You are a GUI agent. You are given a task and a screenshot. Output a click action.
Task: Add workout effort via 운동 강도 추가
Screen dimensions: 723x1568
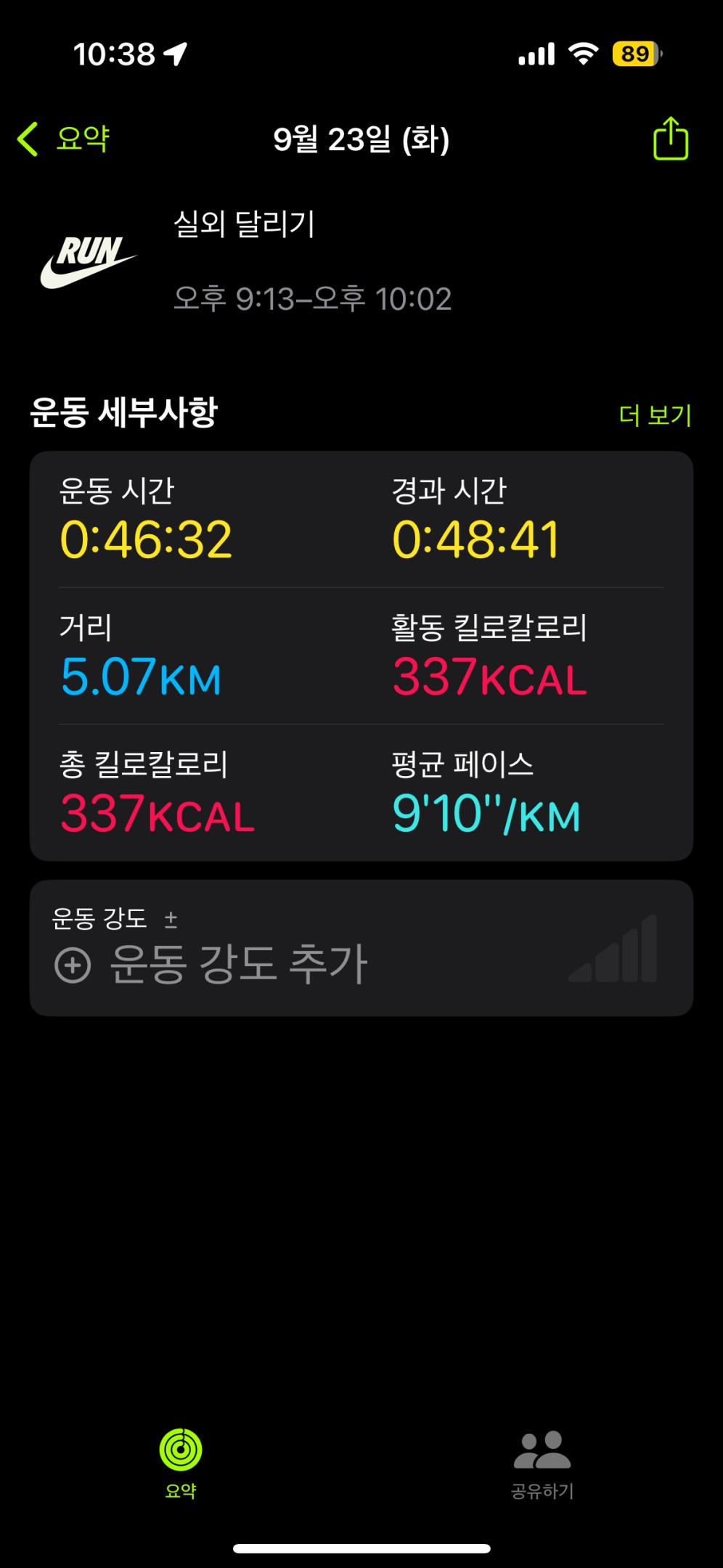(x=211, y=964)
